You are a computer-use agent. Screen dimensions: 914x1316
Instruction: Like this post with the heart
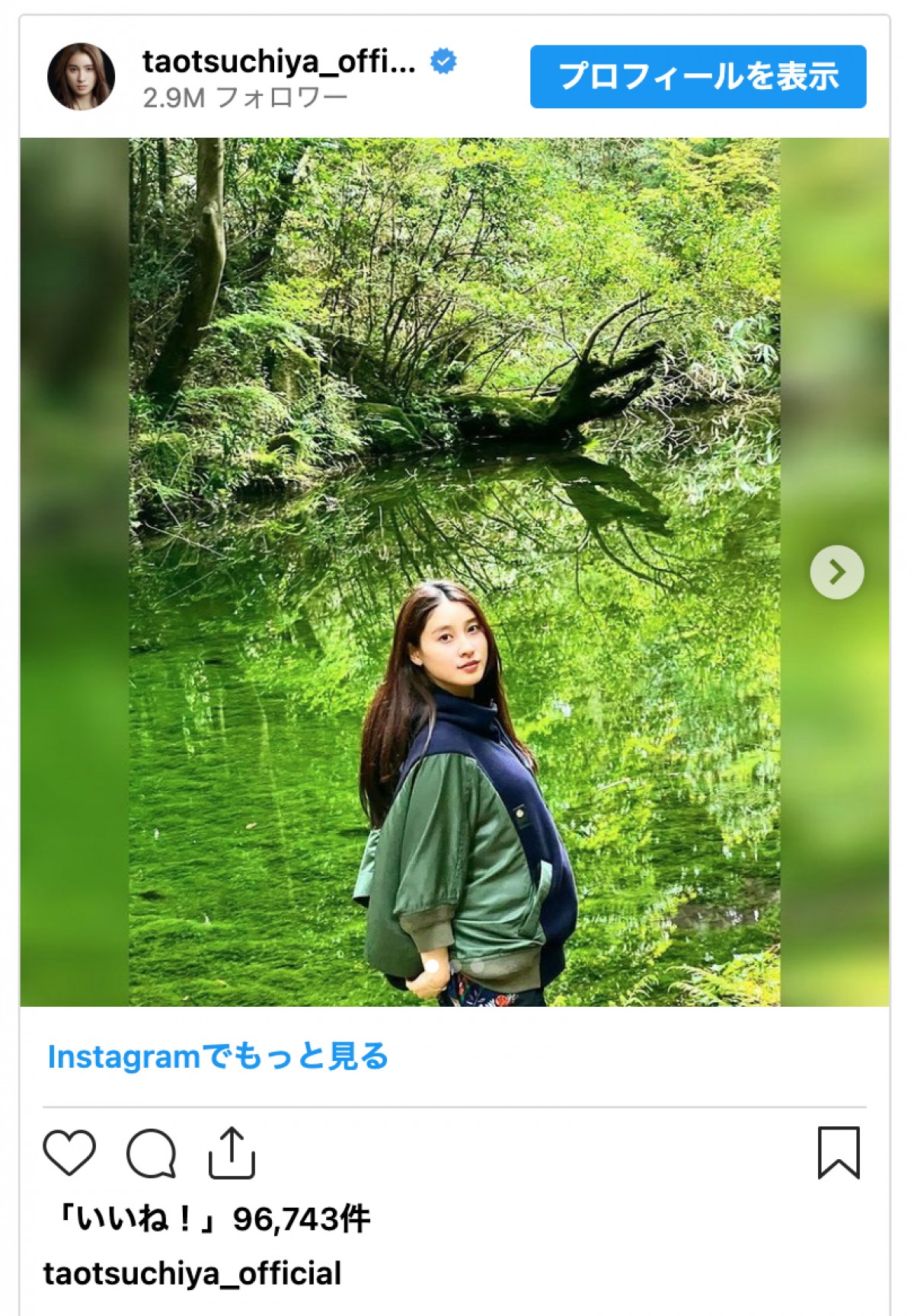69,1152
